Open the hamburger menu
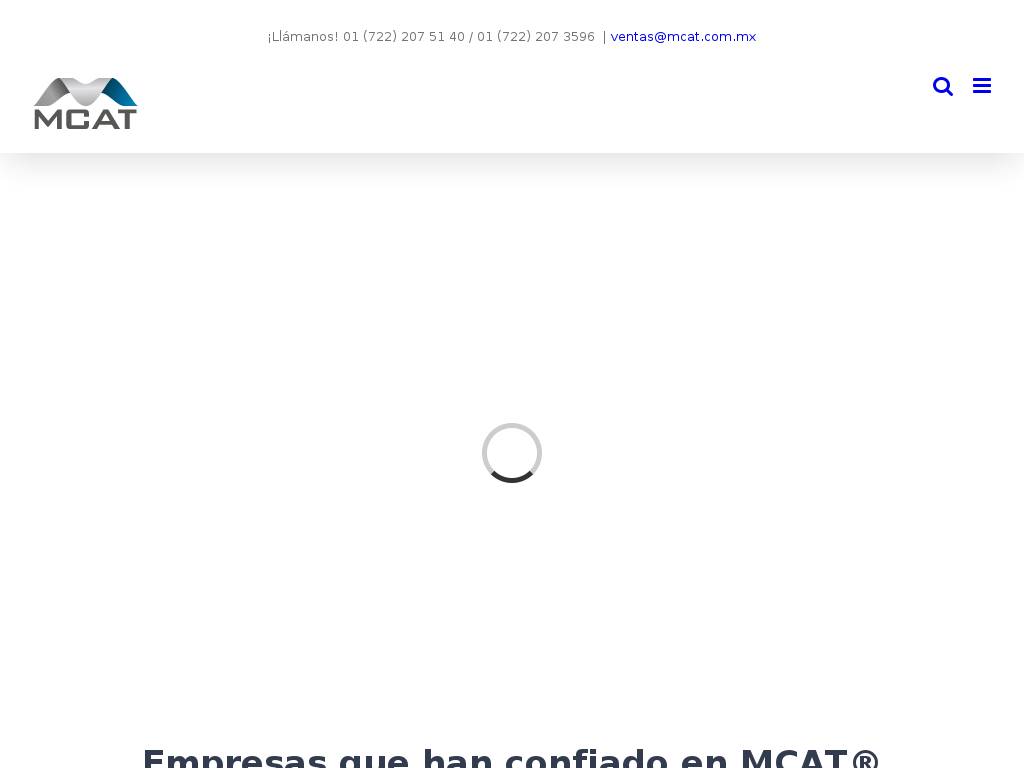Viewport: 1024px width, 768px height. click(x=982, y=86)
